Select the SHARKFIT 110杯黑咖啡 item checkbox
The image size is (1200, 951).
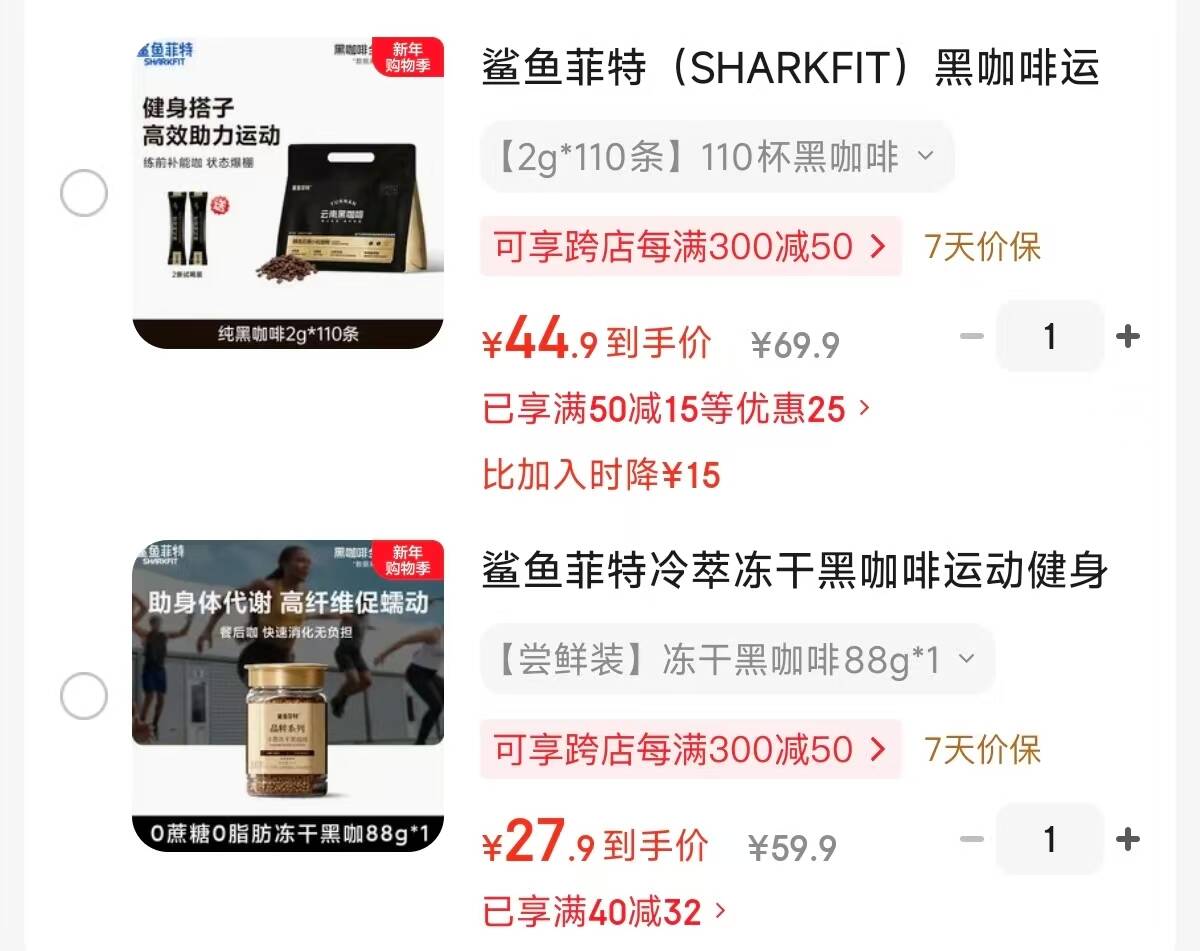coord(84,193)
